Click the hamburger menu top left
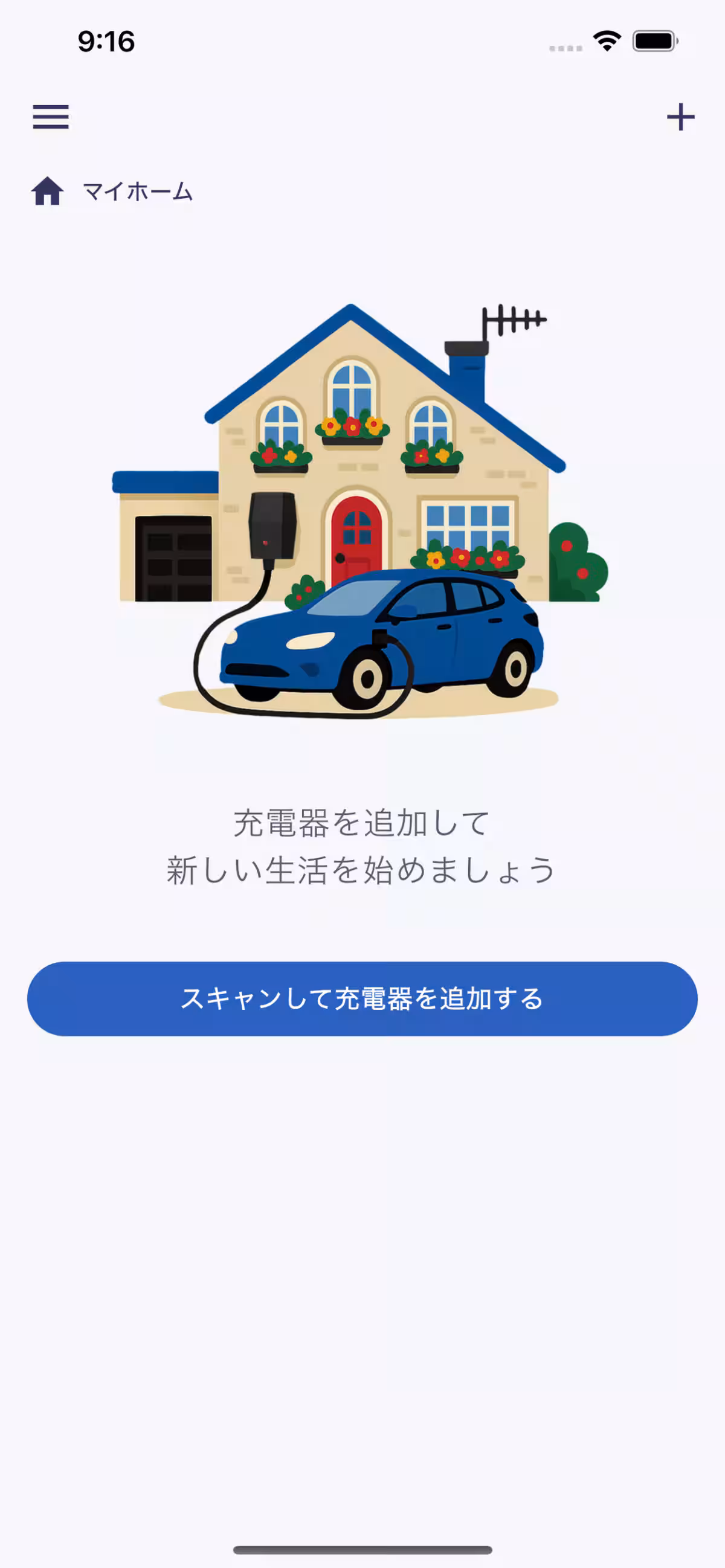Screen dimensions: 725x1568 tap(51, 117)
